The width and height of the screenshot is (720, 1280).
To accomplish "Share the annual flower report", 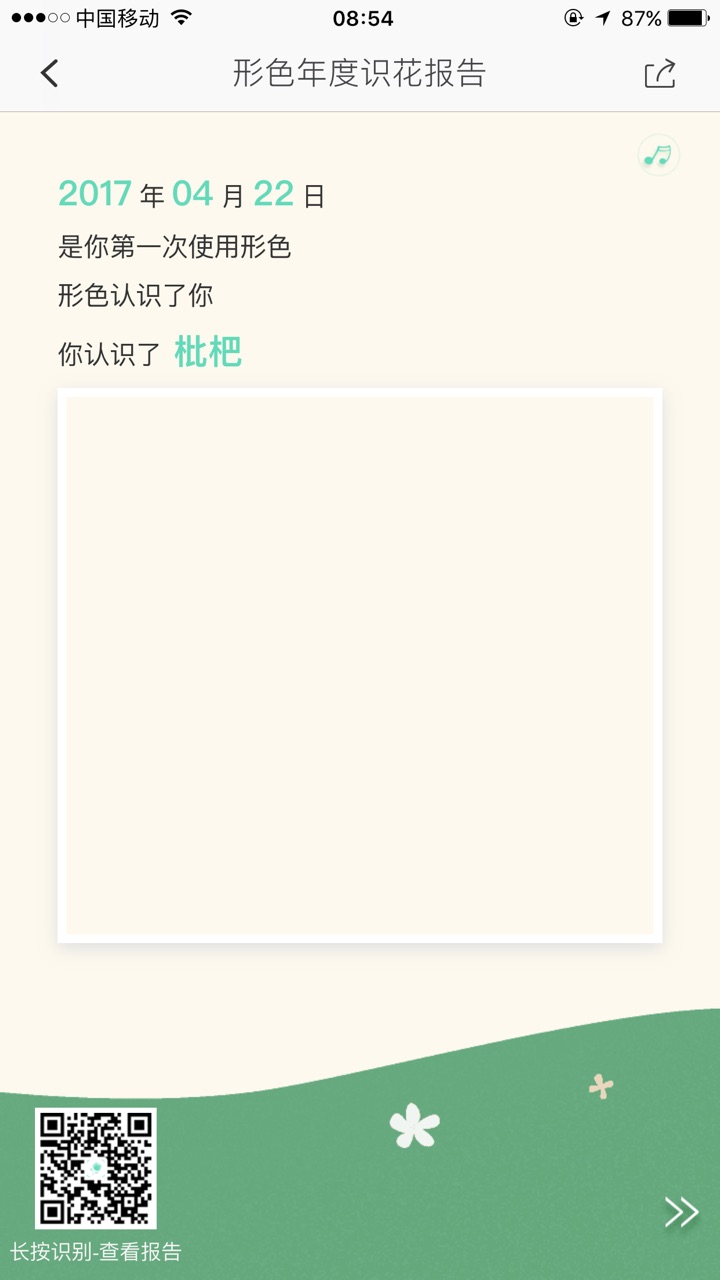I will 660,73.
